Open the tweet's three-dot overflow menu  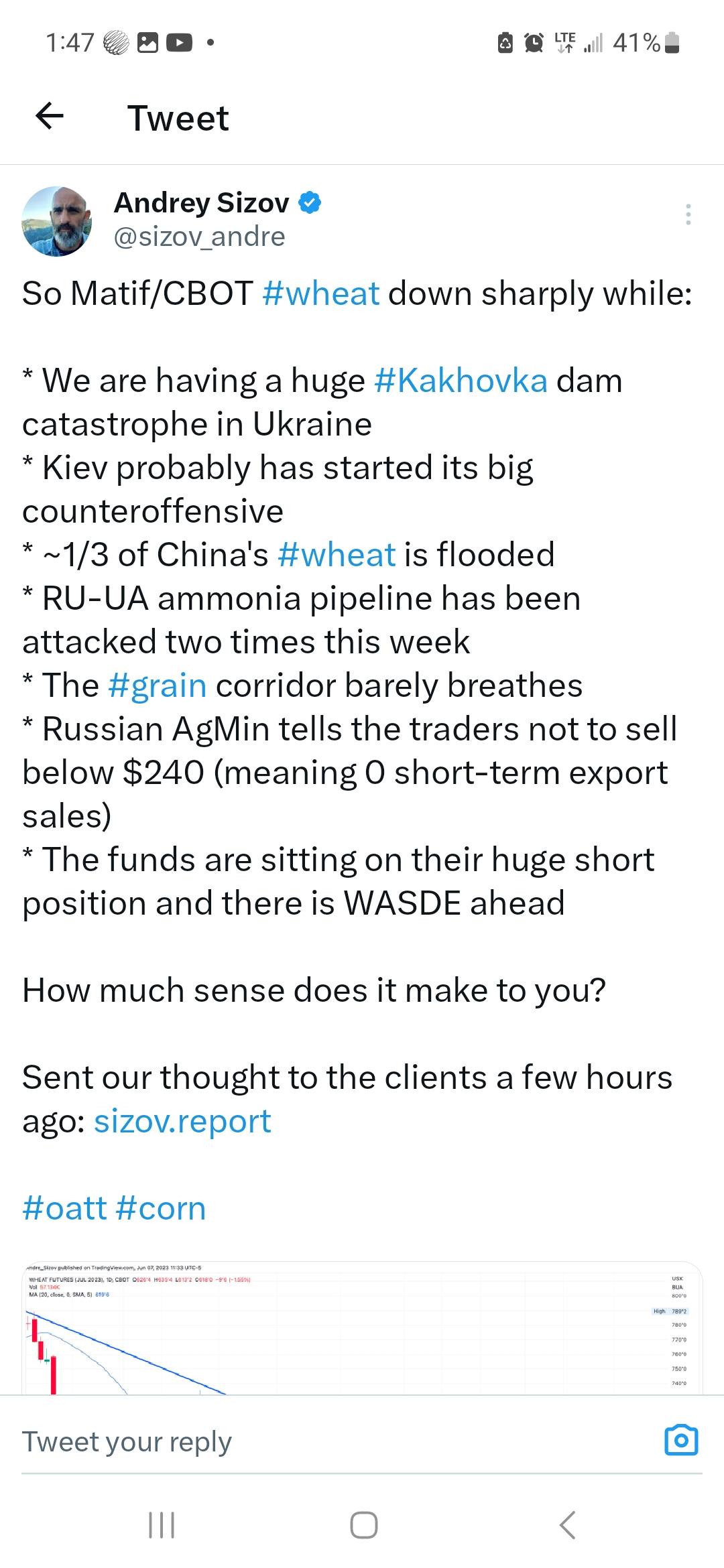(688, 214)
